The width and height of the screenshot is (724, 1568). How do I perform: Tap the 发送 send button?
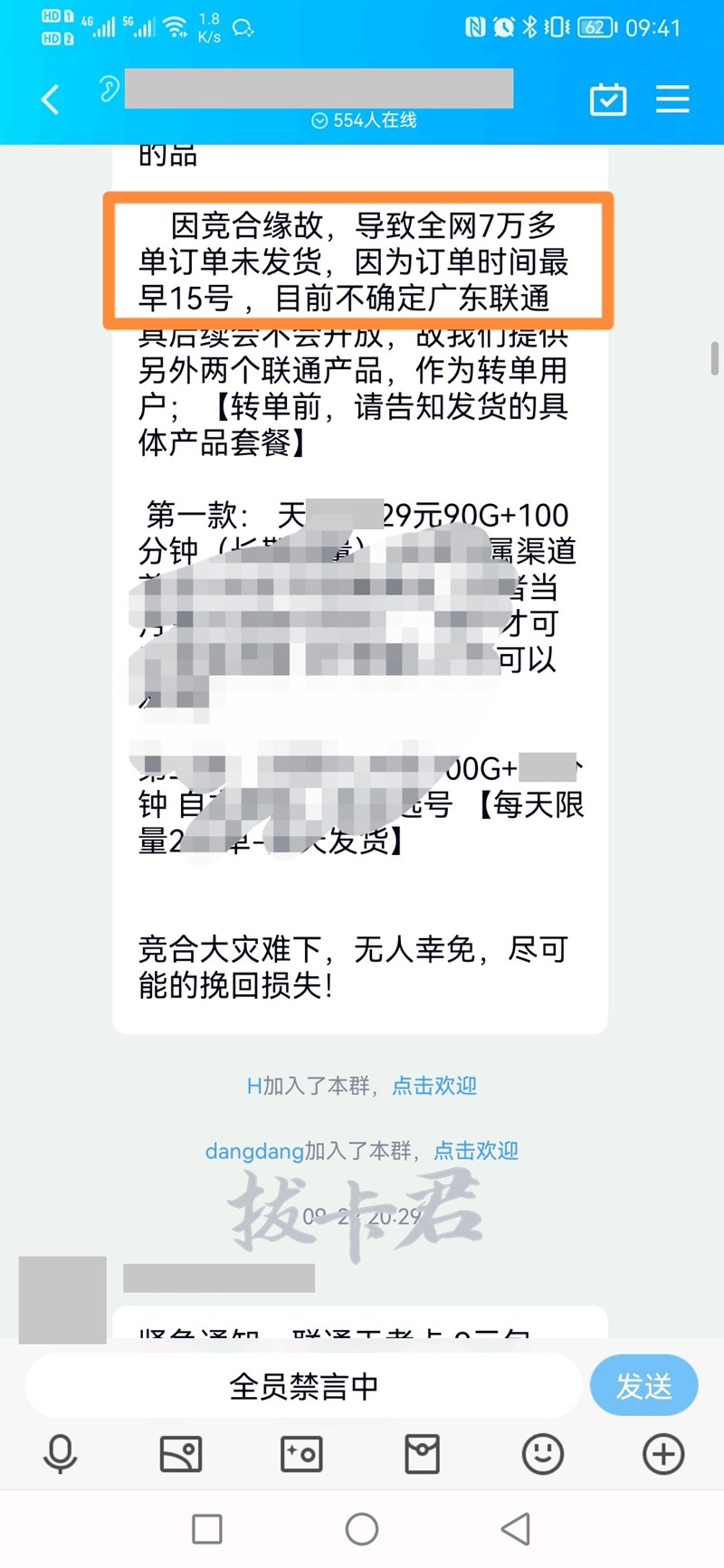[x=643, y=1385]
